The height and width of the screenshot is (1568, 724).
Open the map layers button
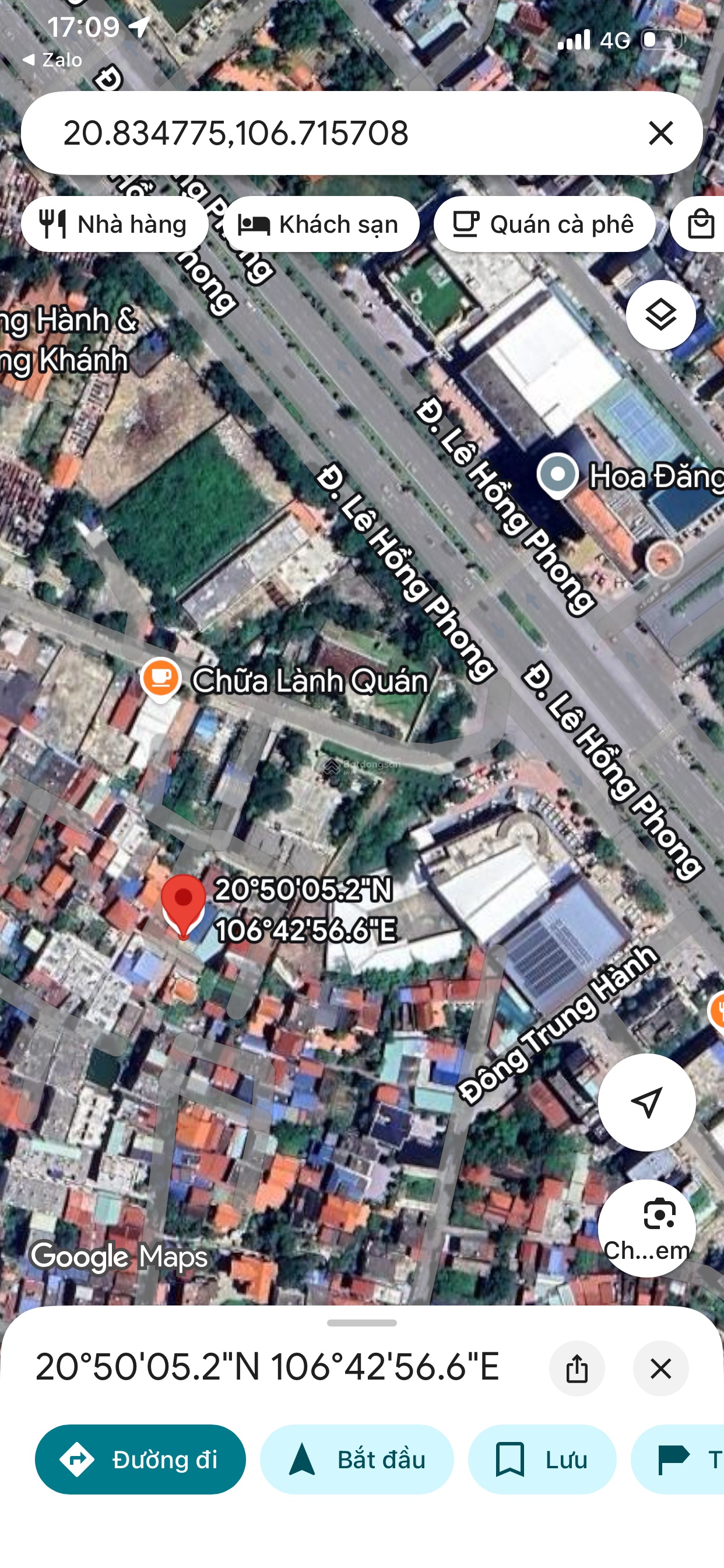coord(660,316)
